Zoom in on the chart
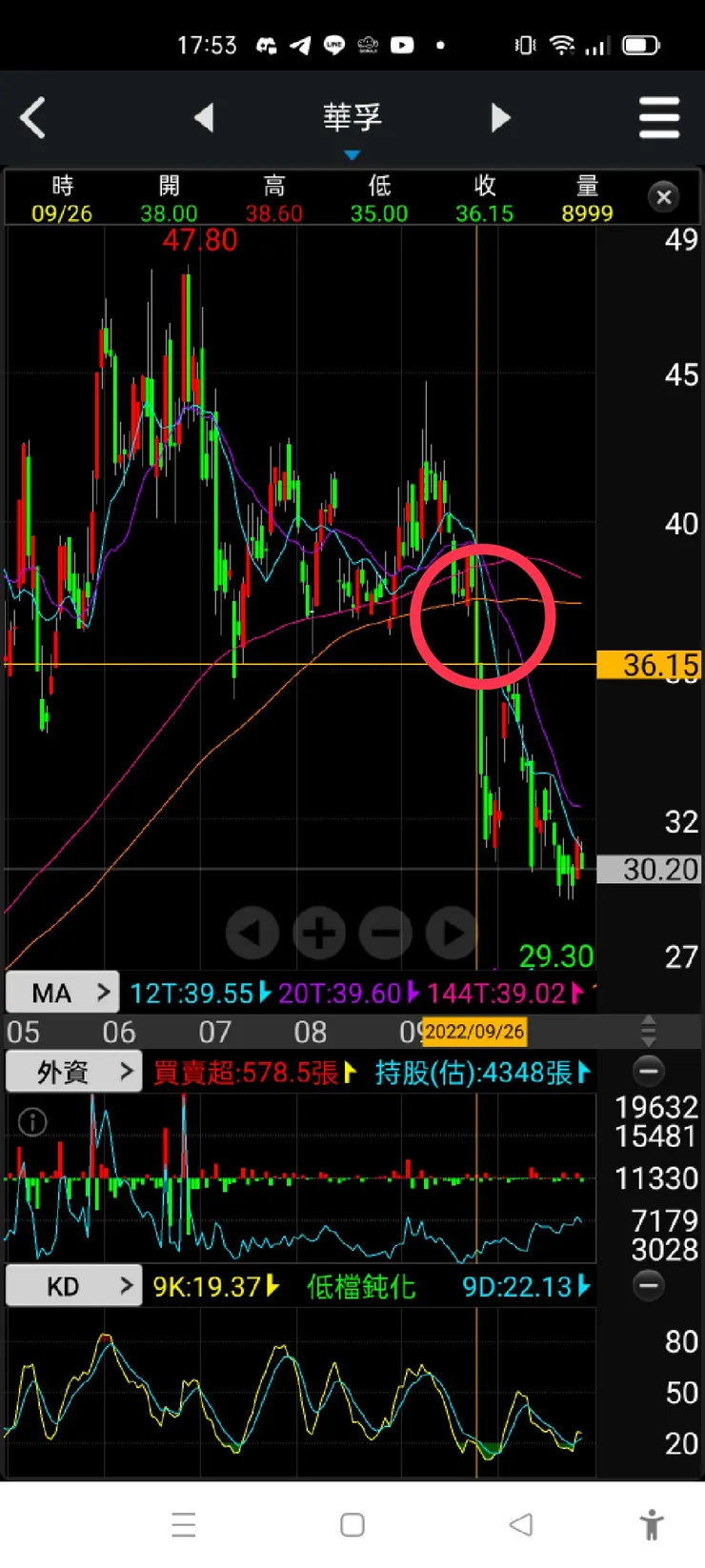The height and width of the screenshot is (1568, 705). point(318,933)
